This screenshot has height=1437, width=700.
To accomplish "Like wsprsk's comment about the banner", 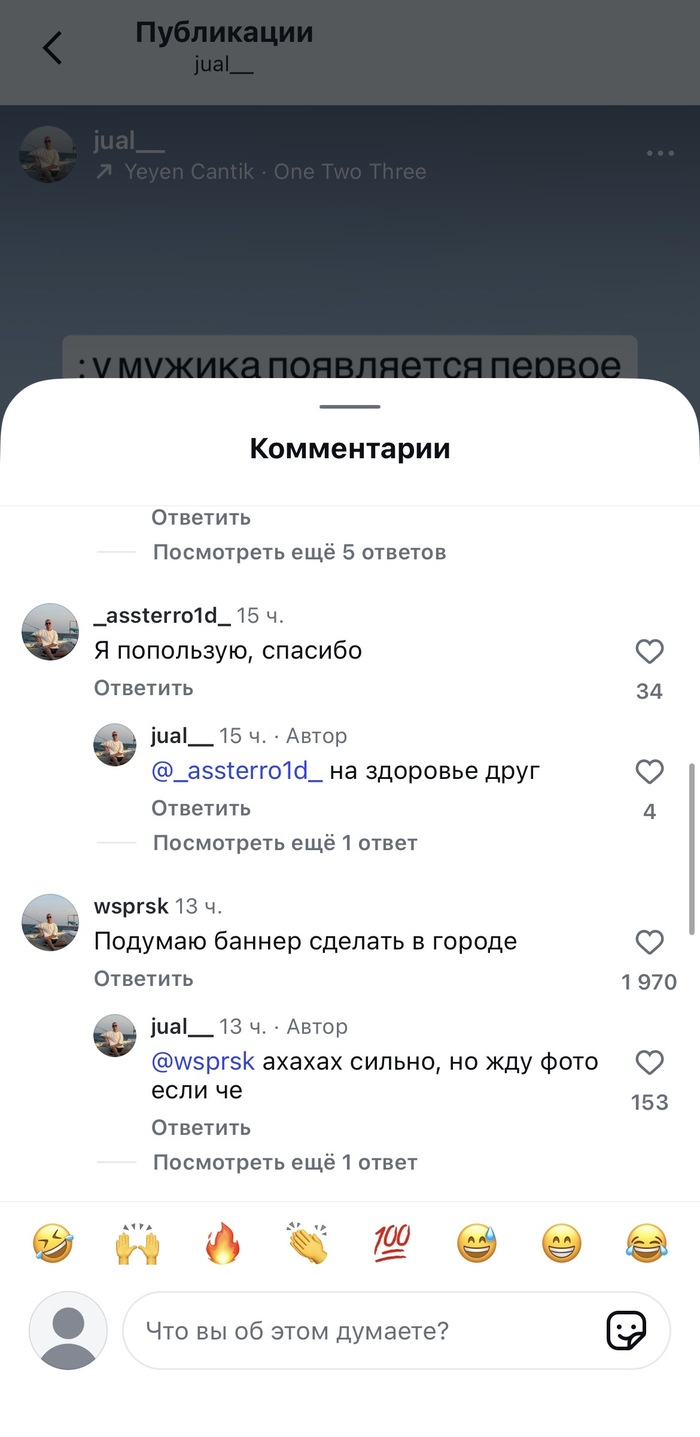I will (649, 942).
